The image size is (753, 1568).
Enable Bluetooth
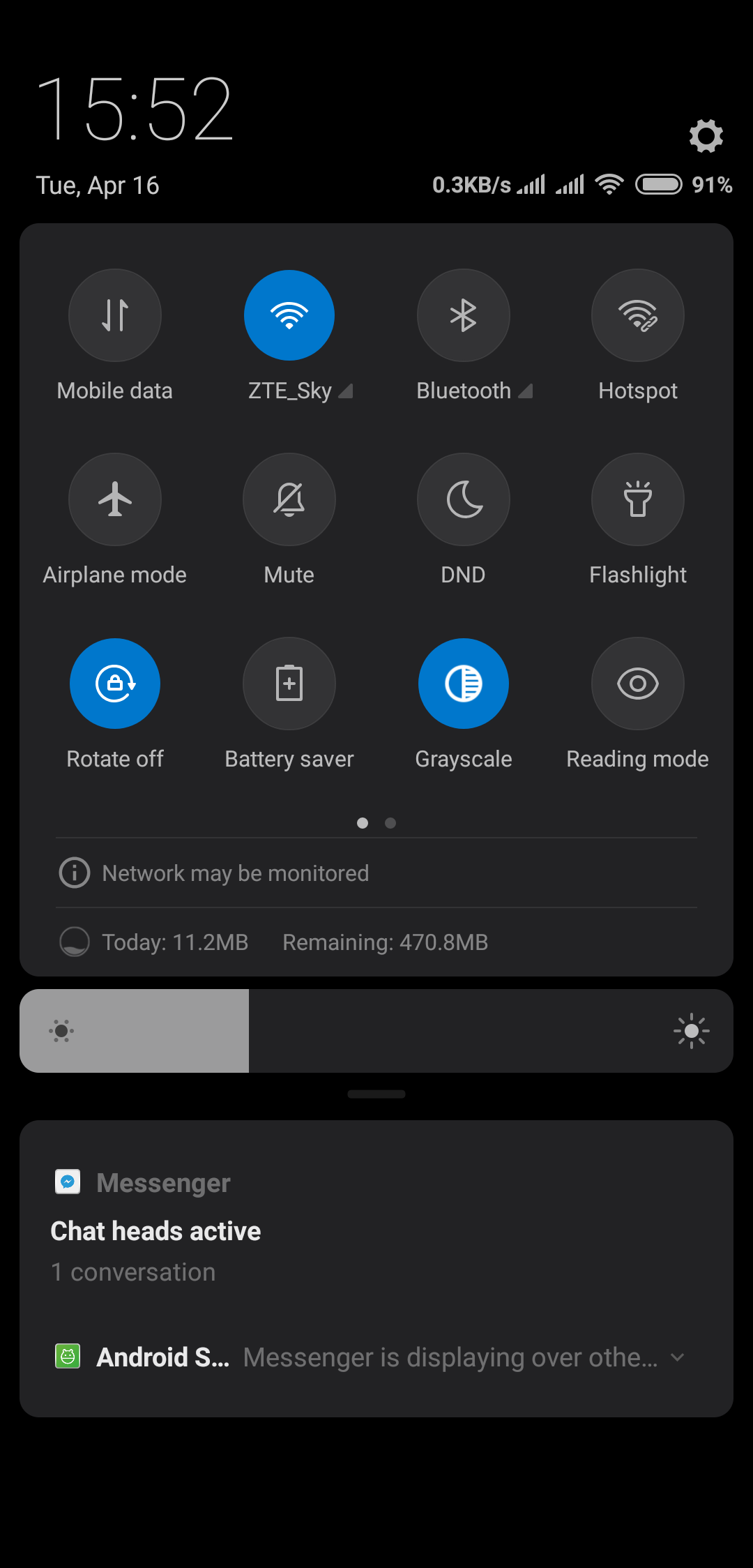(x=464, y=315)
